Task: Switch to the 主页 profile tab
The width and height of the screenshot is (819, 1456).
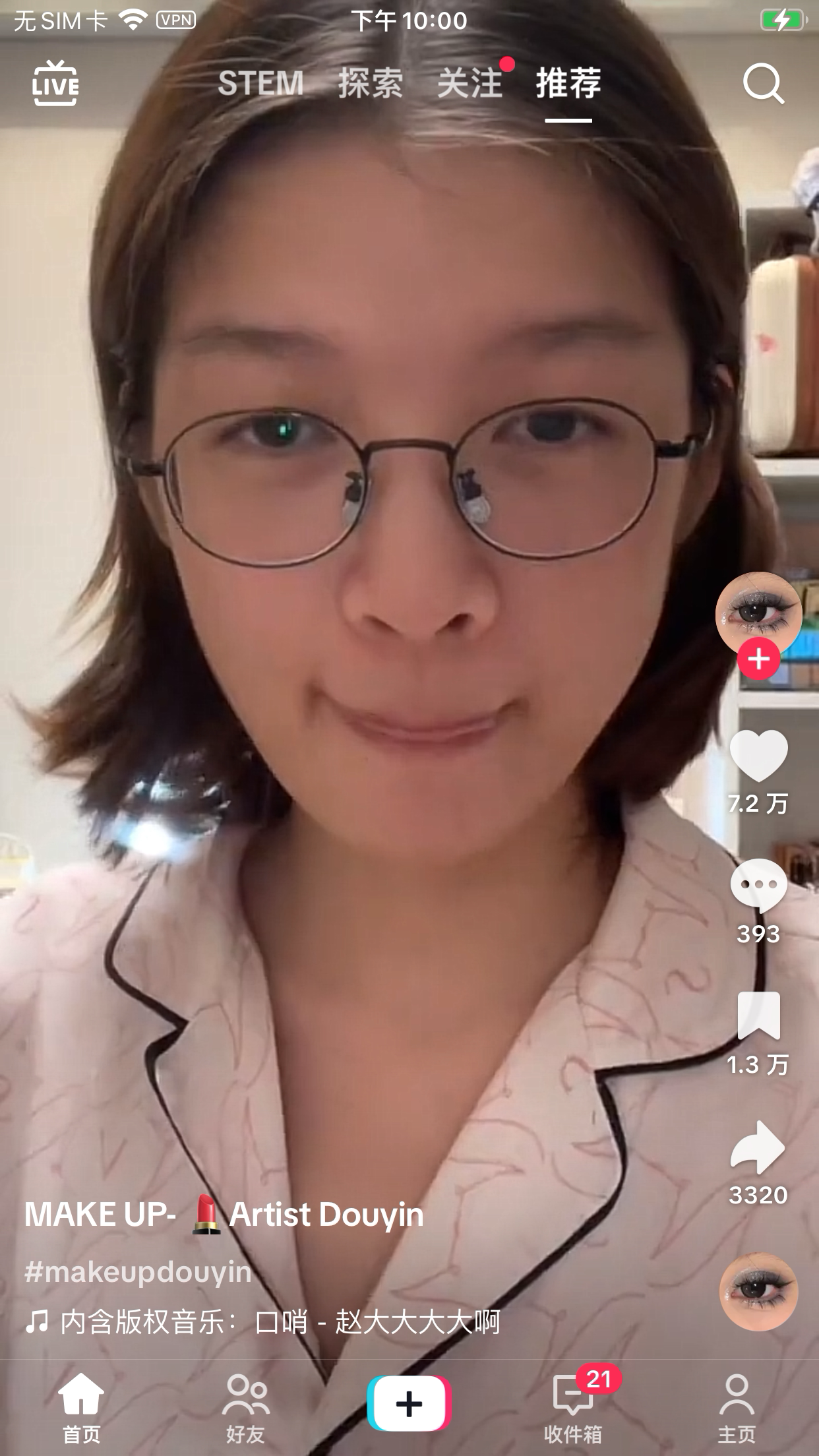Action: click(737, 1405)
